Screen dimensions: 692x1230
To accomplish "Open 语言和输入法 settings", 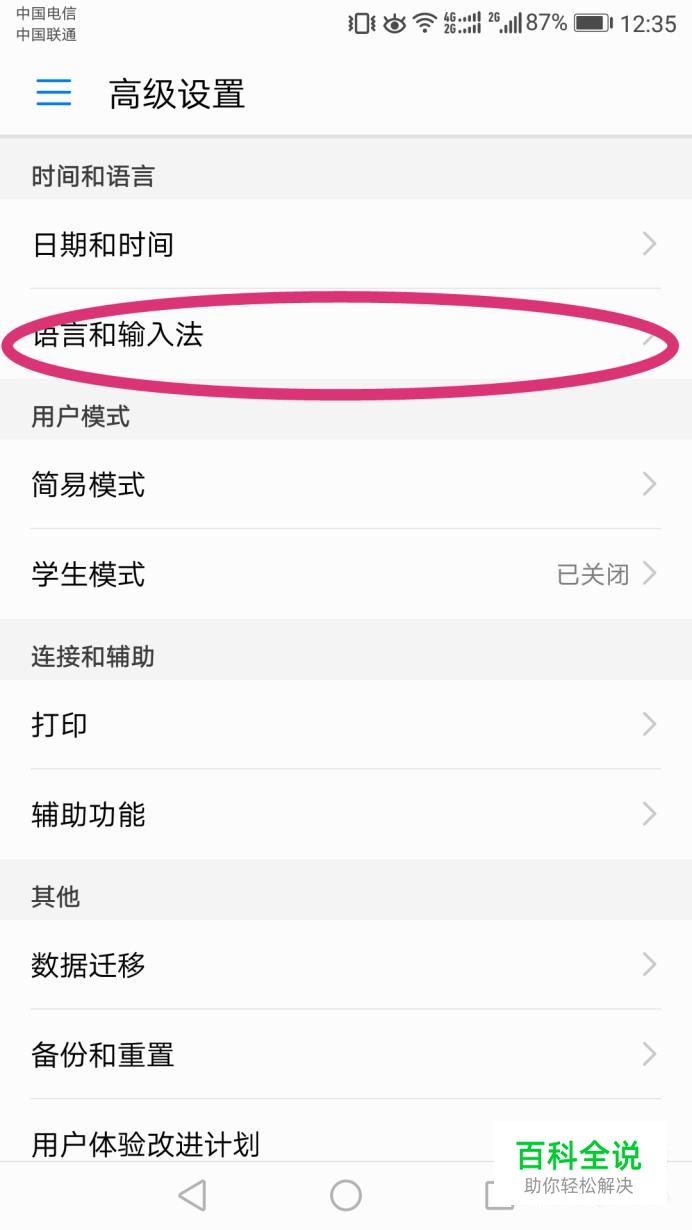I will [x=346, y=334].
